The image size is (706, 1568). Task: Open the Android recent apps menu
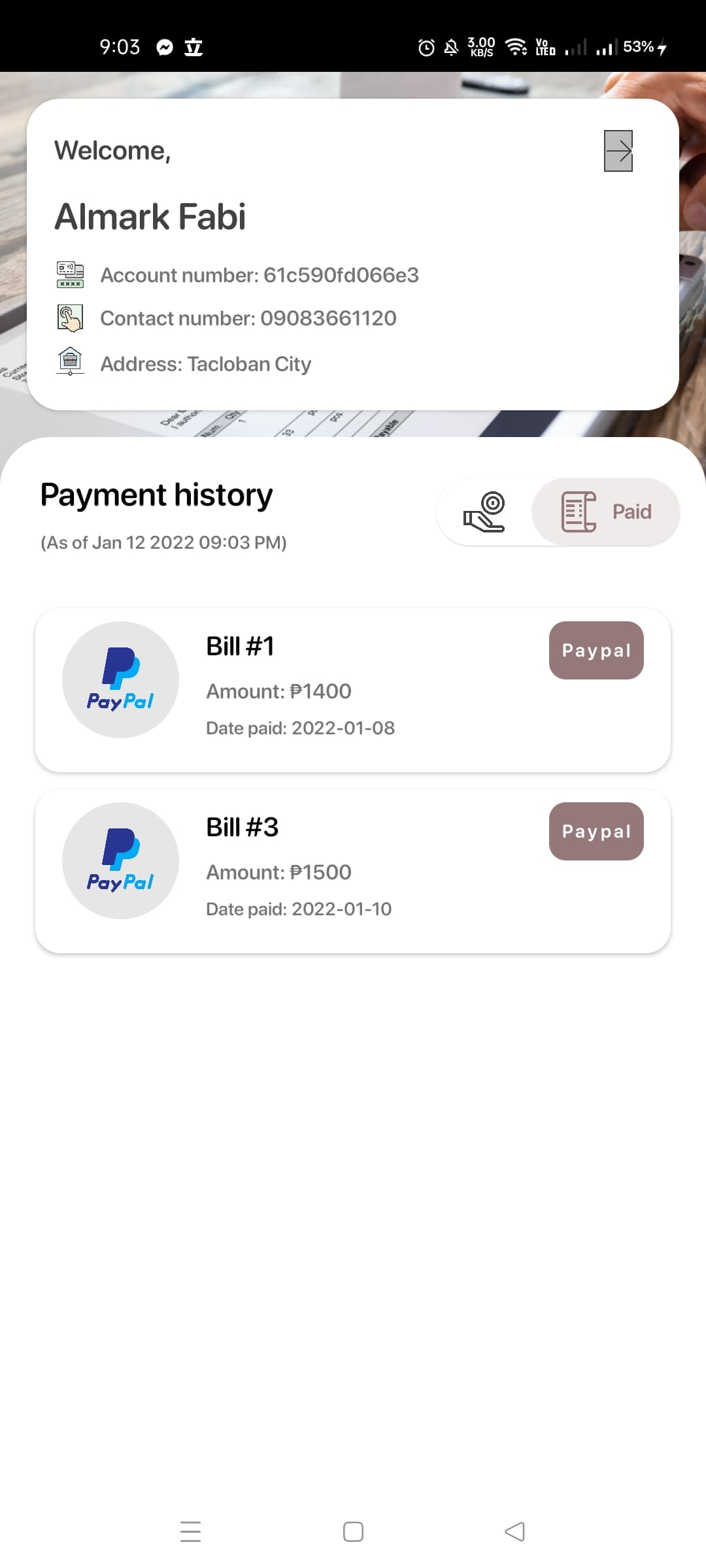[190, 1531]
